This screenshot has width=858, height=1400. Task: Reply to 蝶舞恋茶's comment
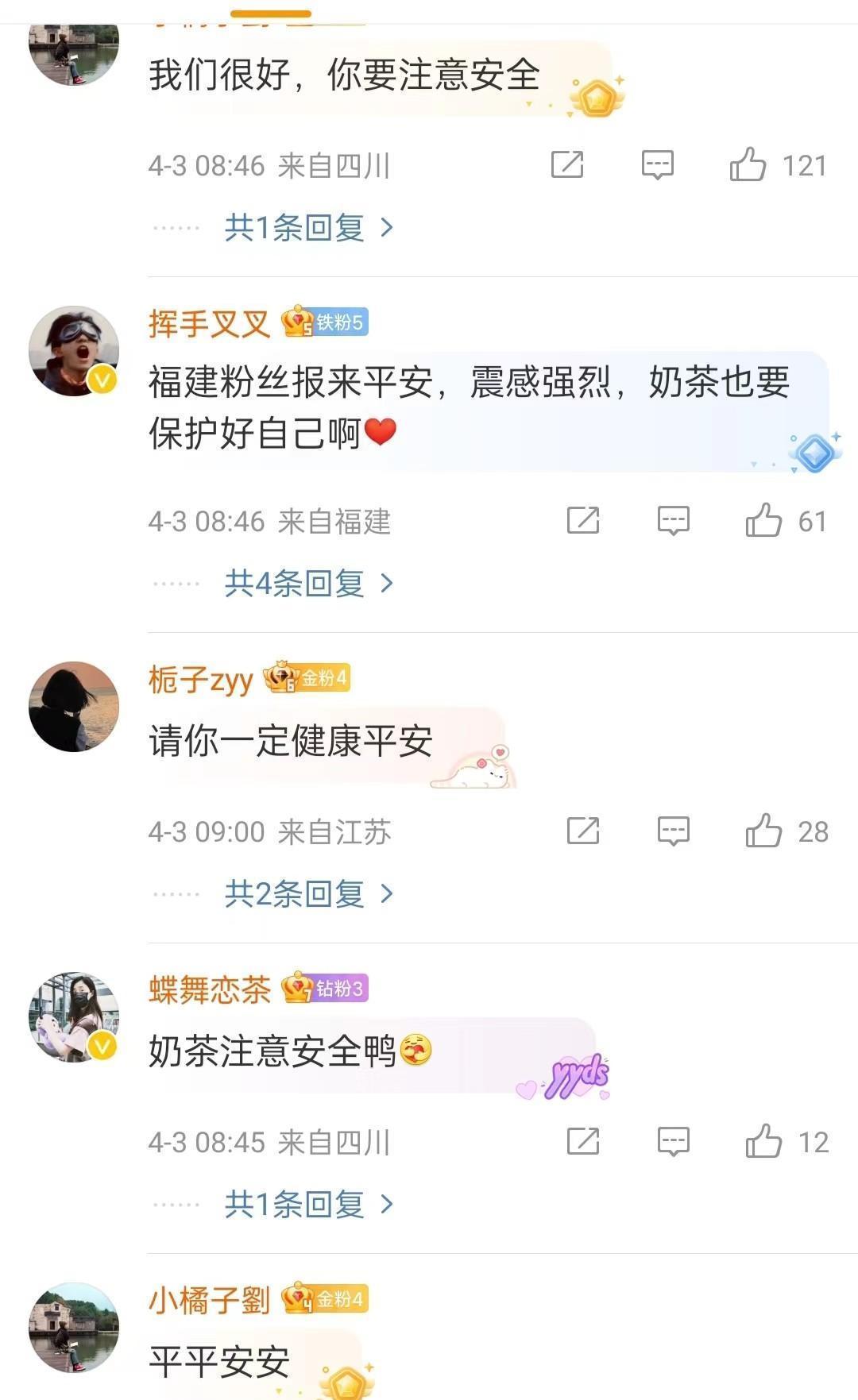(674, 1142)
